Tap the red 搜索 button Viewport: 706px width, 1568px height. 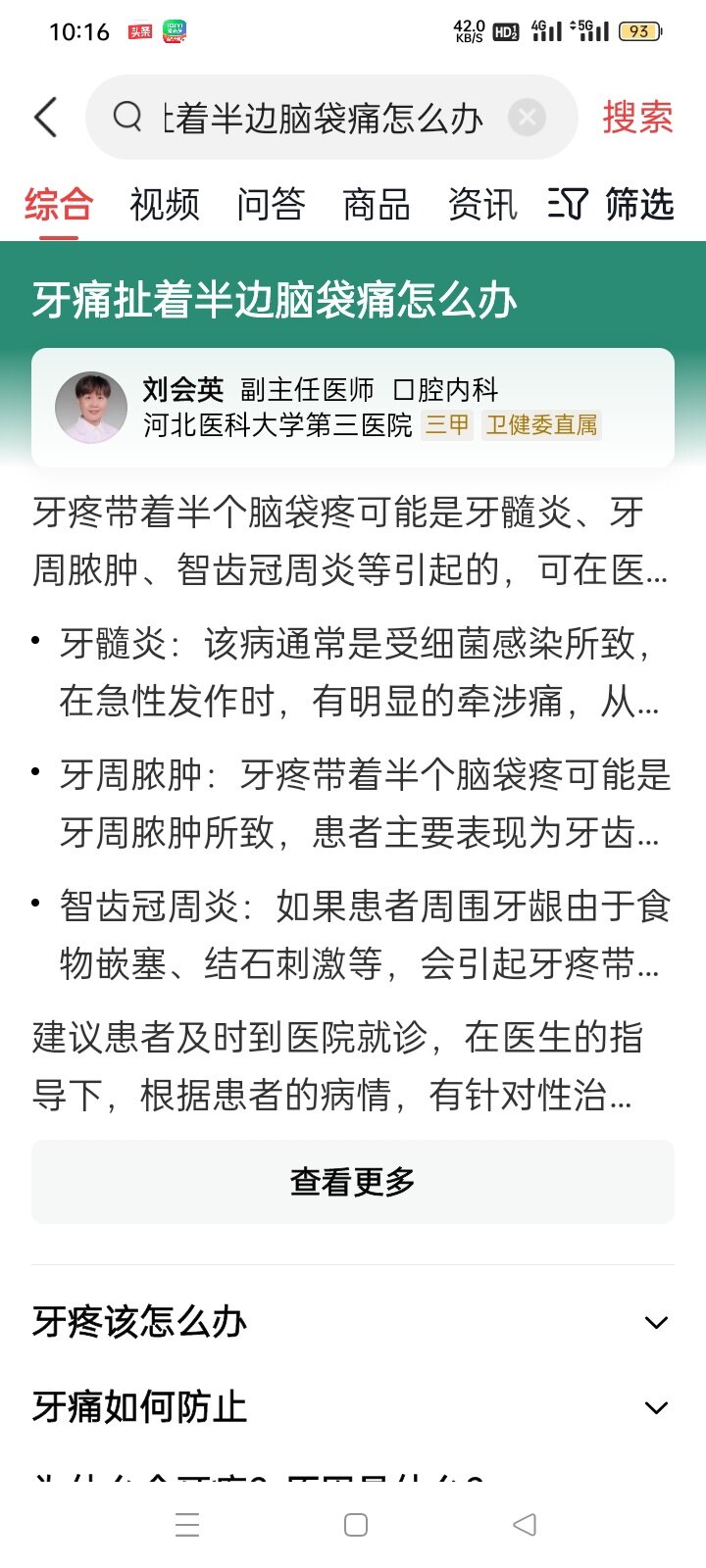click(637, 118)
